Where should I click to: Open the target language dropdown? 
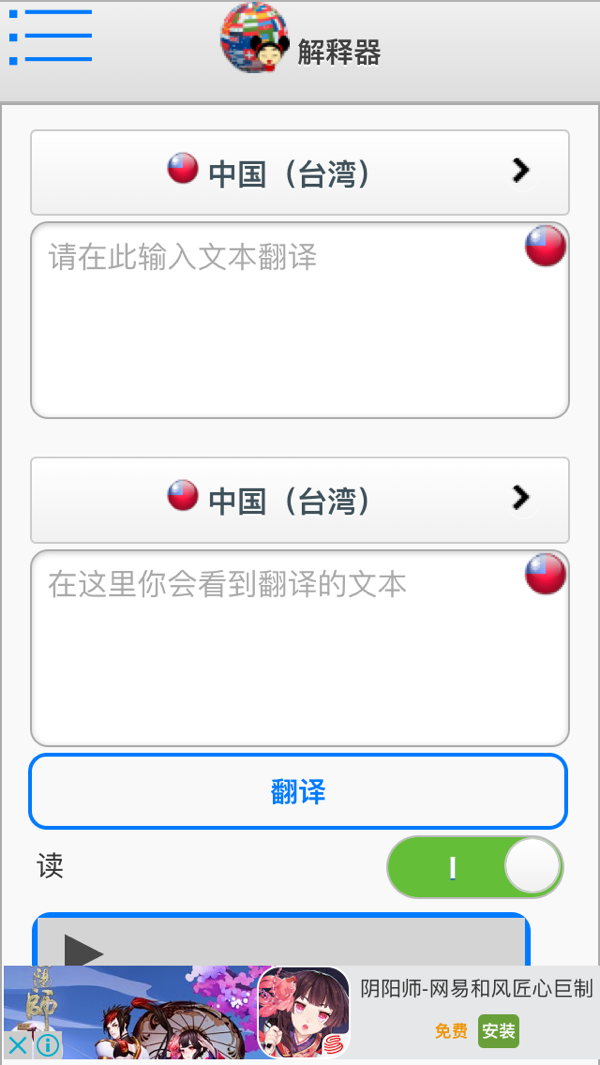(x=300, y=499)
